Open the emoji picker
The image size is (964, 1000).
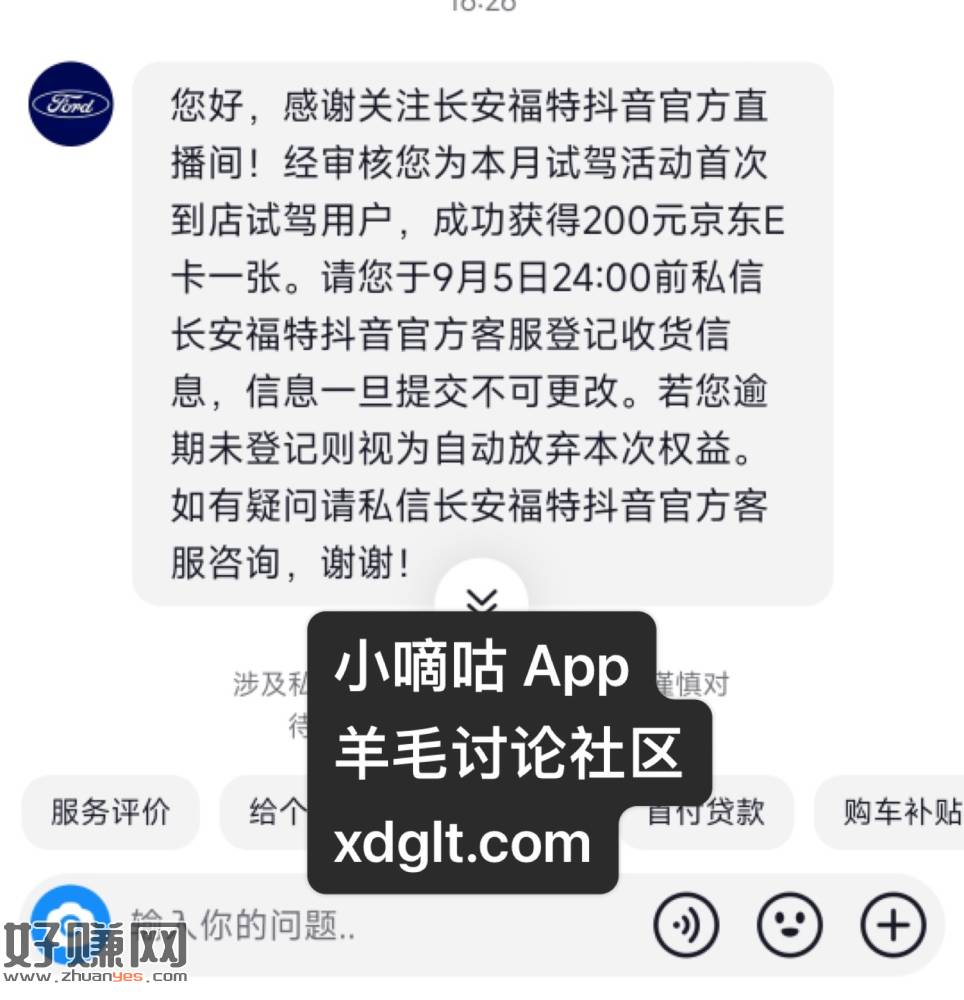tap(789, 926)
